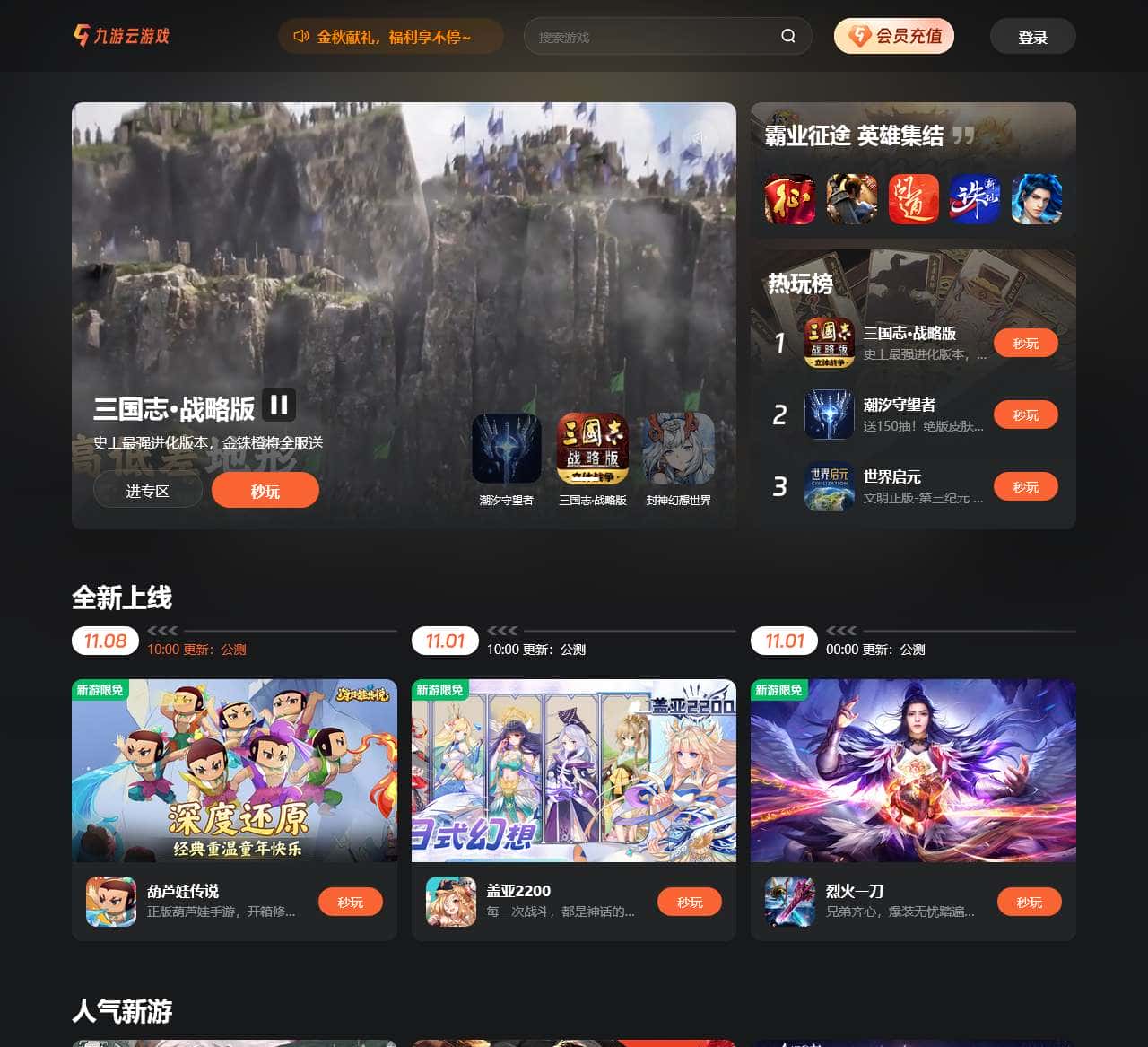Tap 秒玩 for 葫芦娃传说
This screenshot has width=1148, height=1047.
(350, 902)
